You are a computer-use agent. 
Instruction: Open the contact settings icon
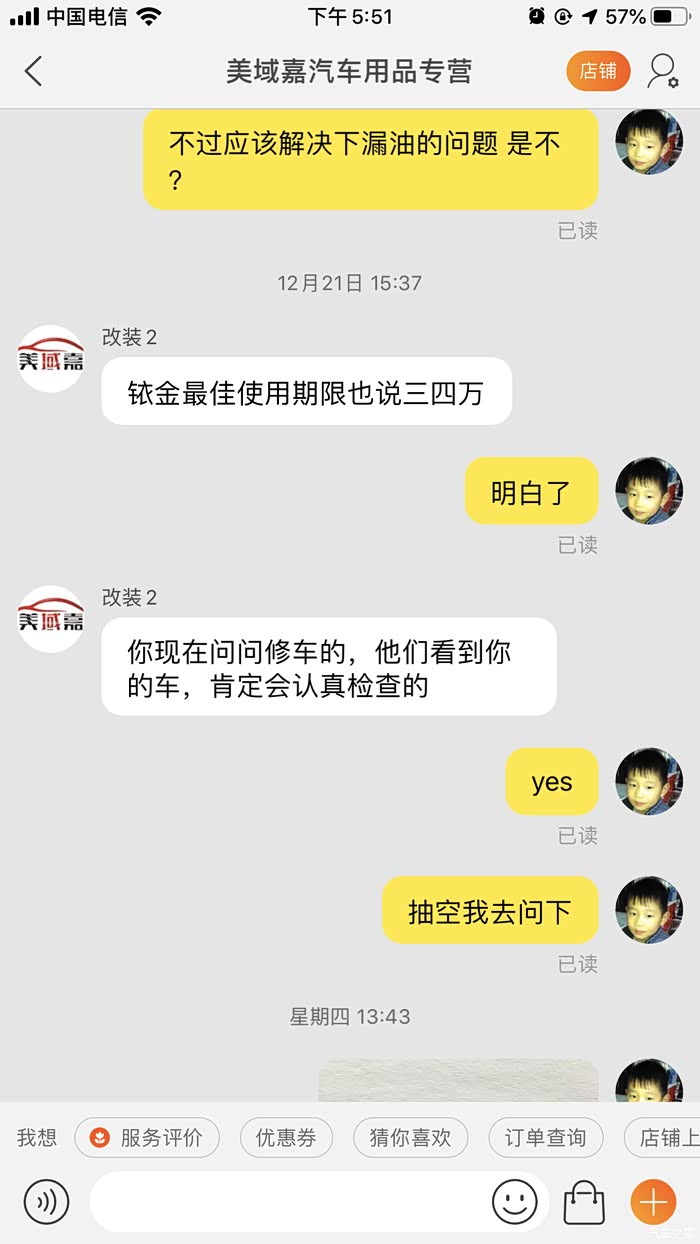click(x=662, y=71)
